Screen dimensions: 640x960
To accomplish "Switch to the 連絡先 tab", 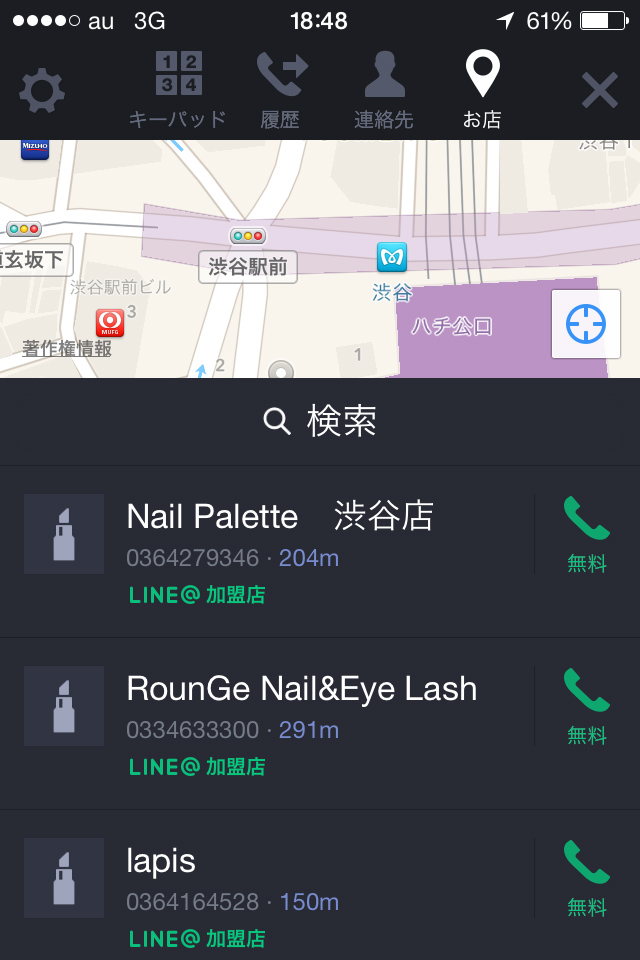I will coord(383,90).
